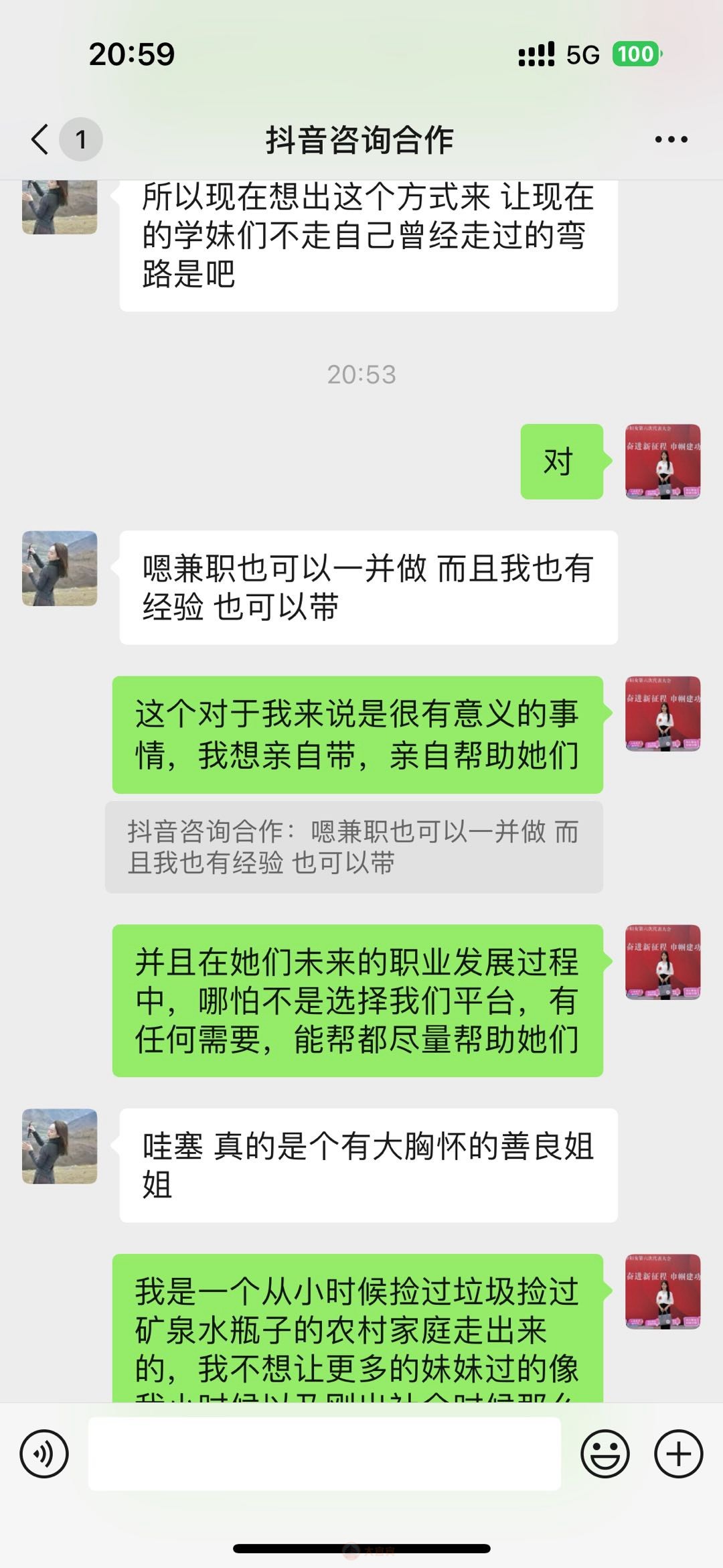Viewport: 723px width, 1568px height.
Task: Open contact avatar beside 哇塞 message
Action: tap(60, 1146)
